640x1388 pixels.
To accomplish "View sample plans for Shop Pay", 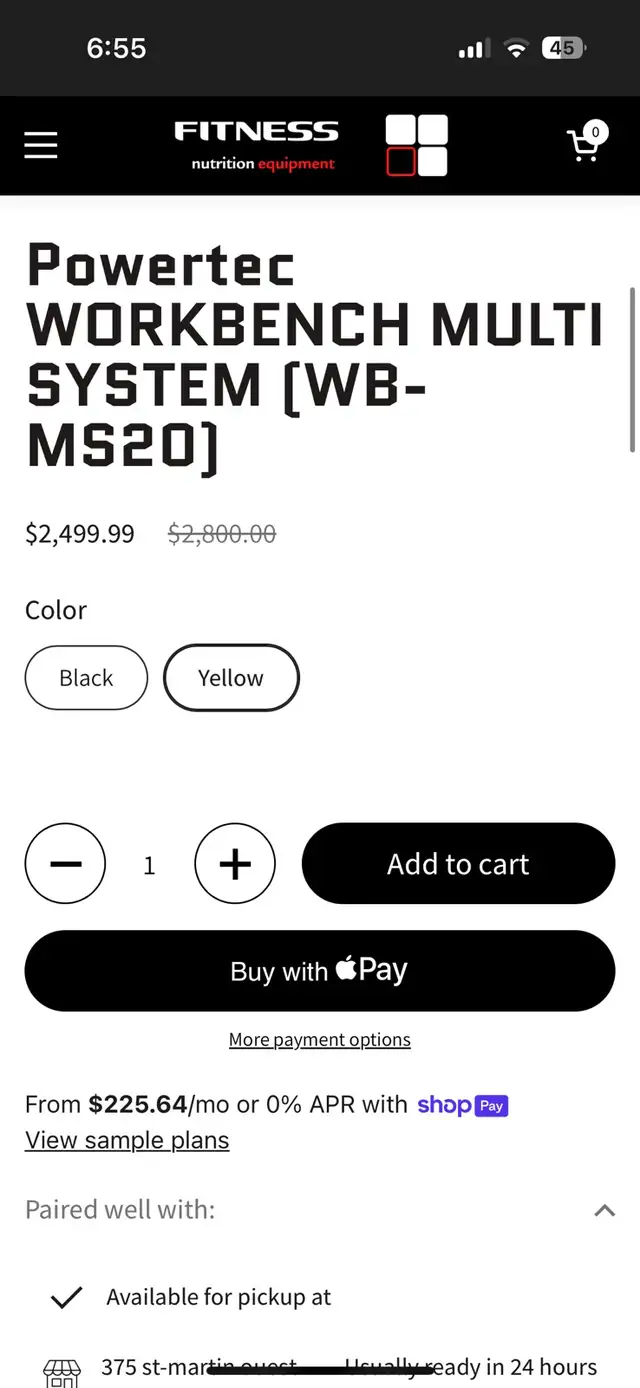I will point(127,1141).
